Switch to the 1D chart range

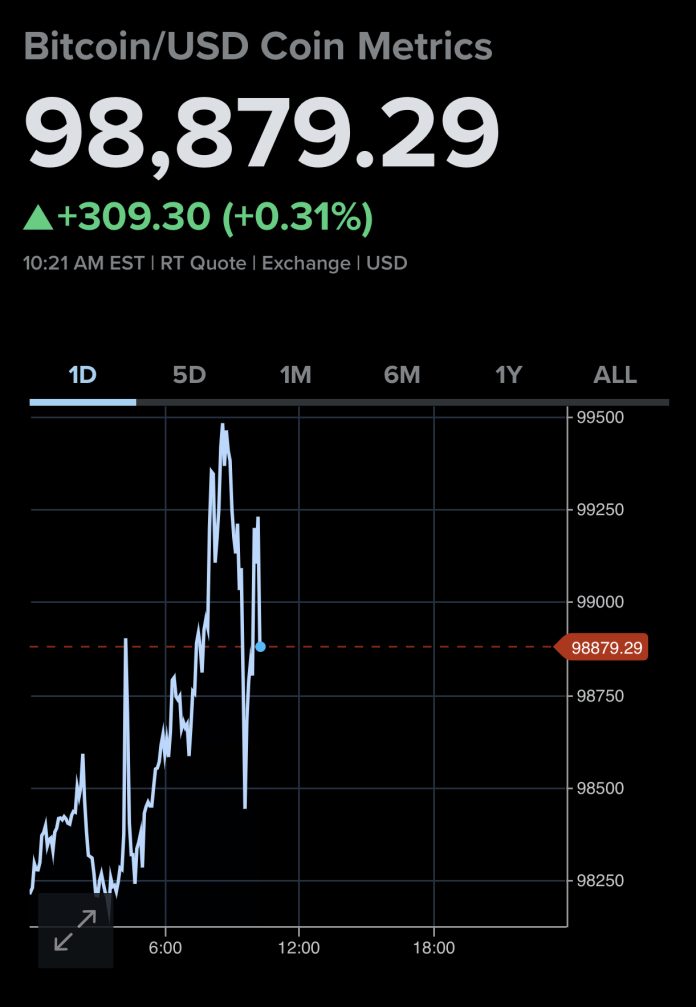point(82,376)
